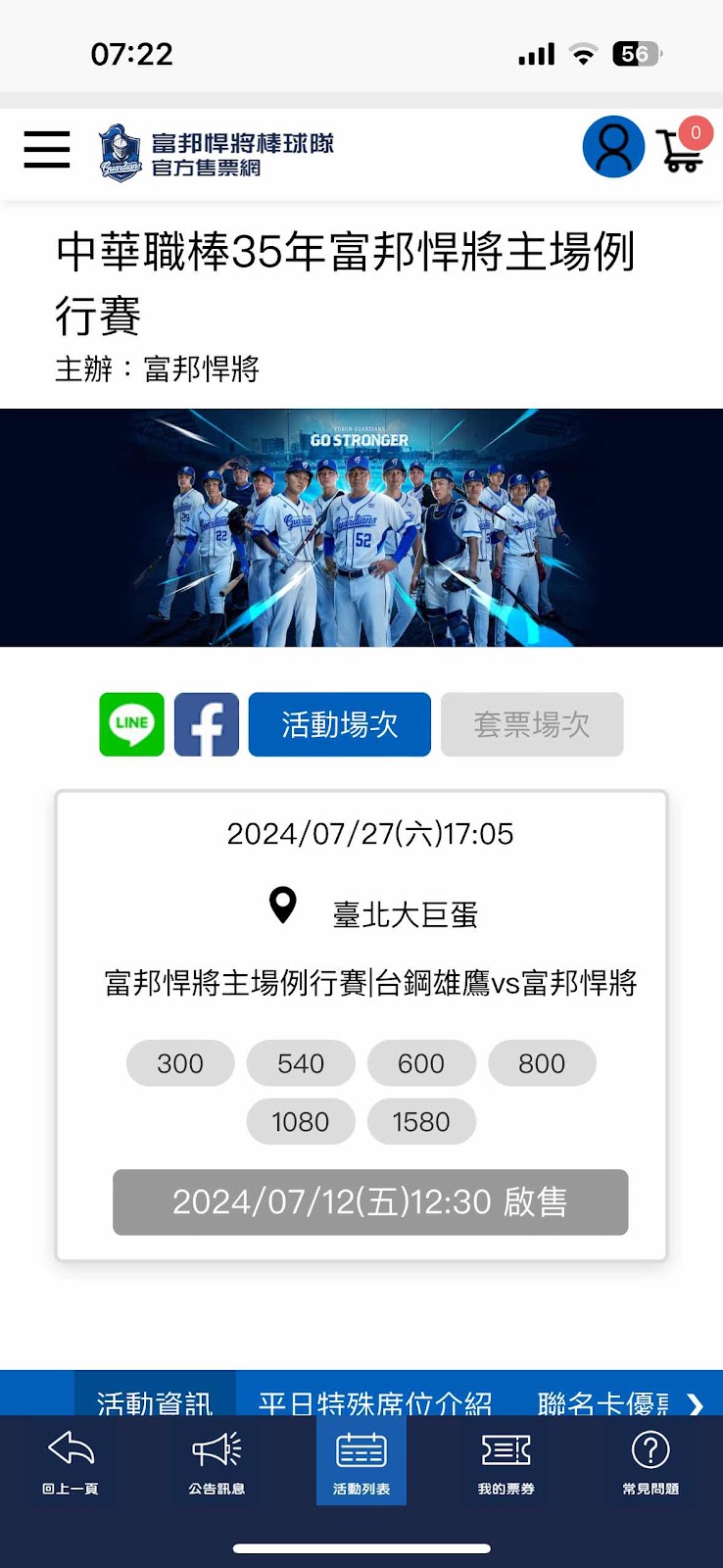The image size is (723, 1568).
Task: Open 常見問題 FAQ
Action: pyautogui.click(x=651, y=1460)
